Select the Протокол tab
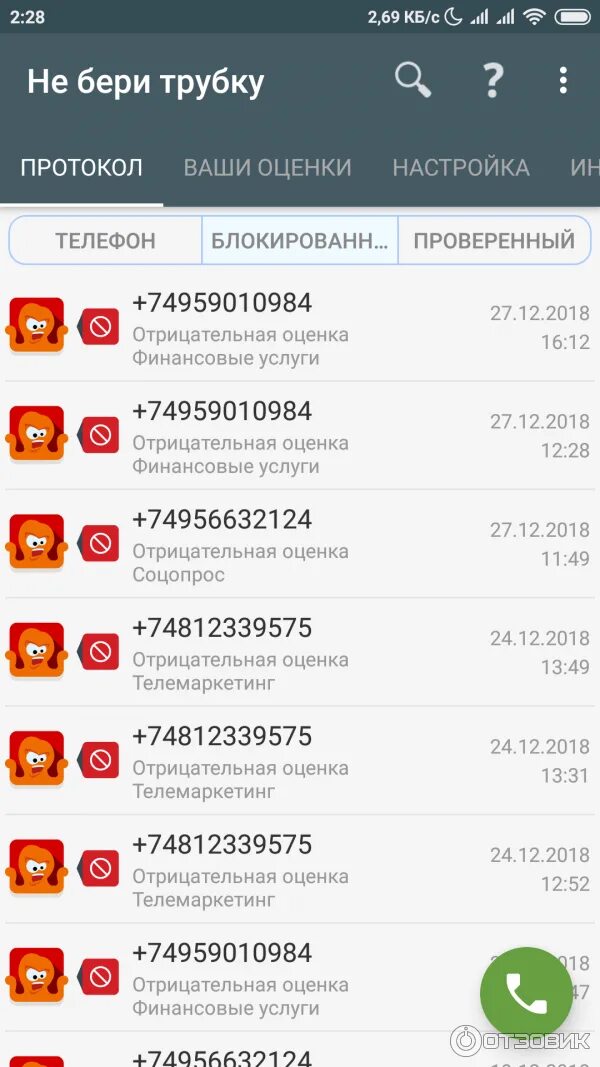This screenshot has height=1067, width=600. 82,167
